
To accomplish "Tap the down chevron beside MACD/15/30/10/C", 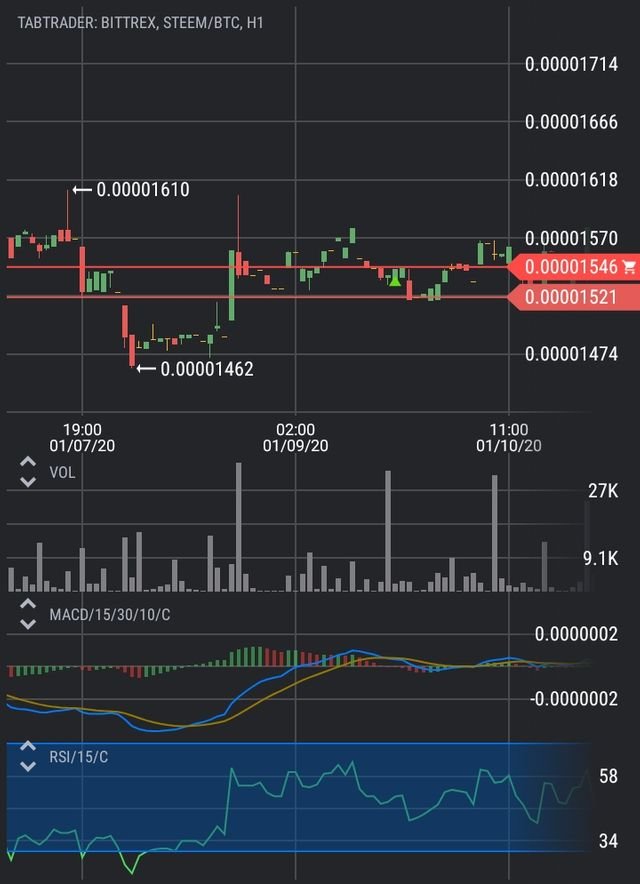I will point(27,623).
